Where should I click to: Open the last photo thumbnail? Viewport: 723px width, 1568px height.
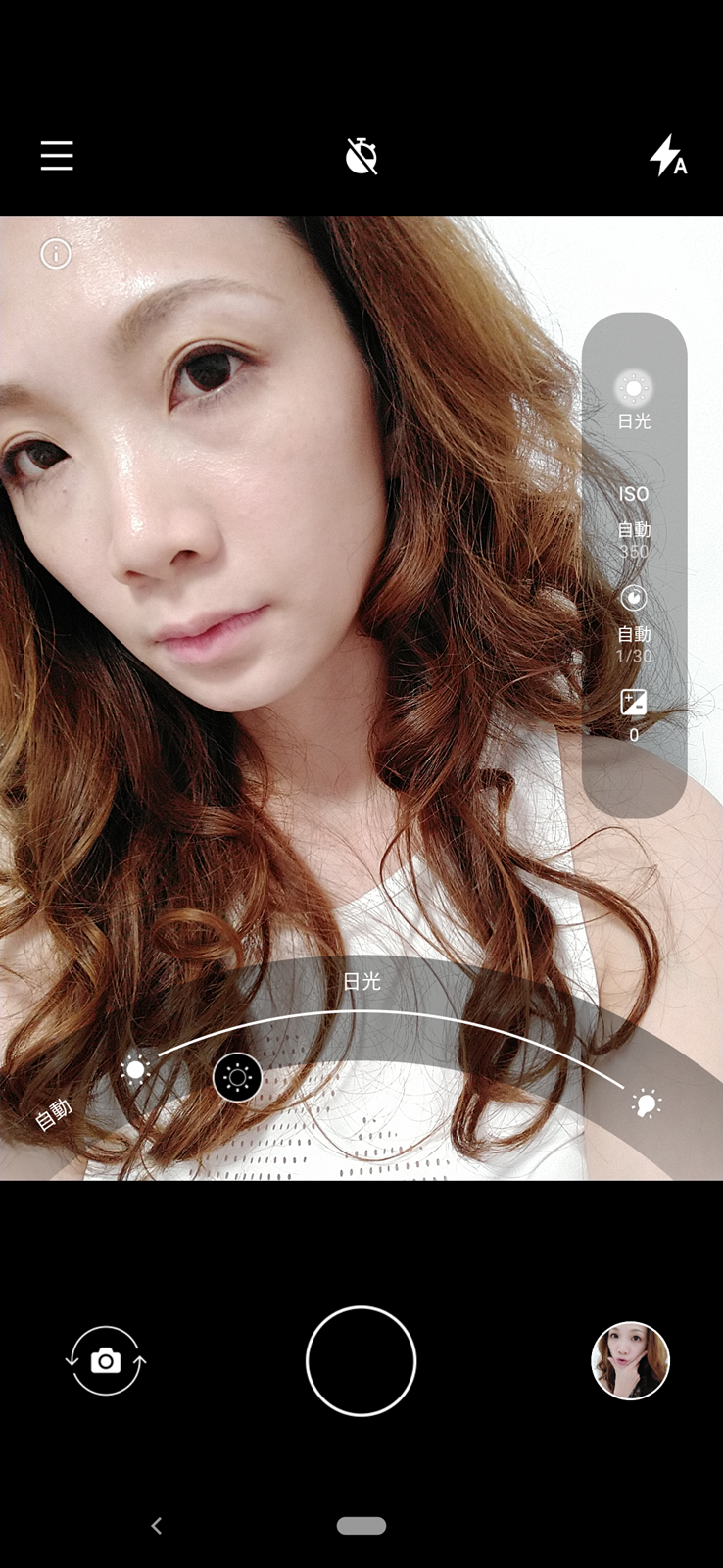pos(630,1361)
